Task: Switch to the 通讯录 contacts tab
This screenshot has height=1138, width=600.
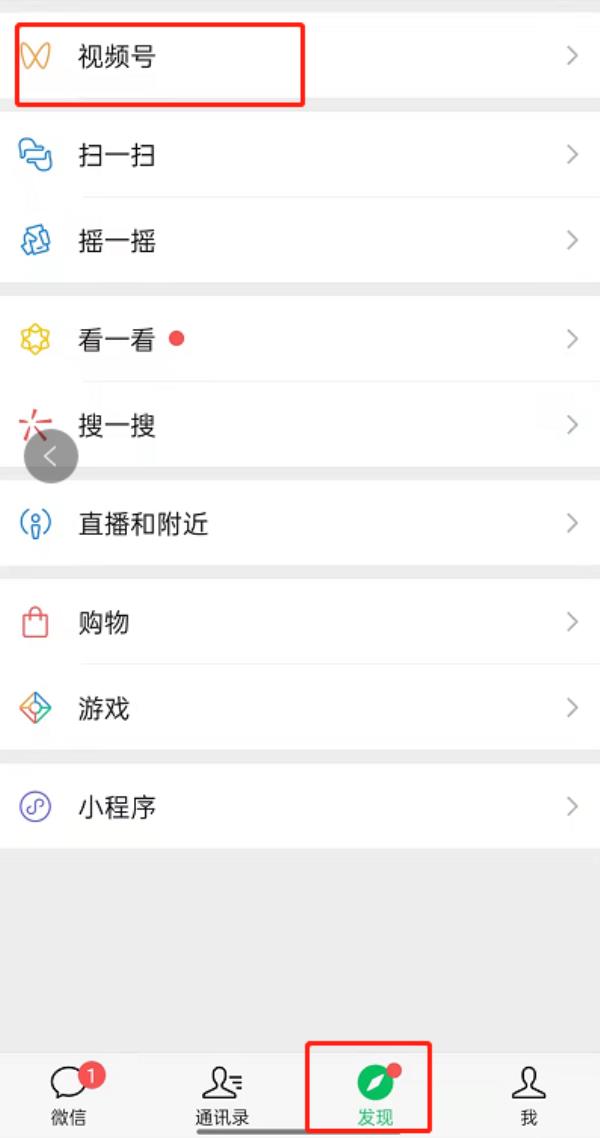Action: [222, 1095]
